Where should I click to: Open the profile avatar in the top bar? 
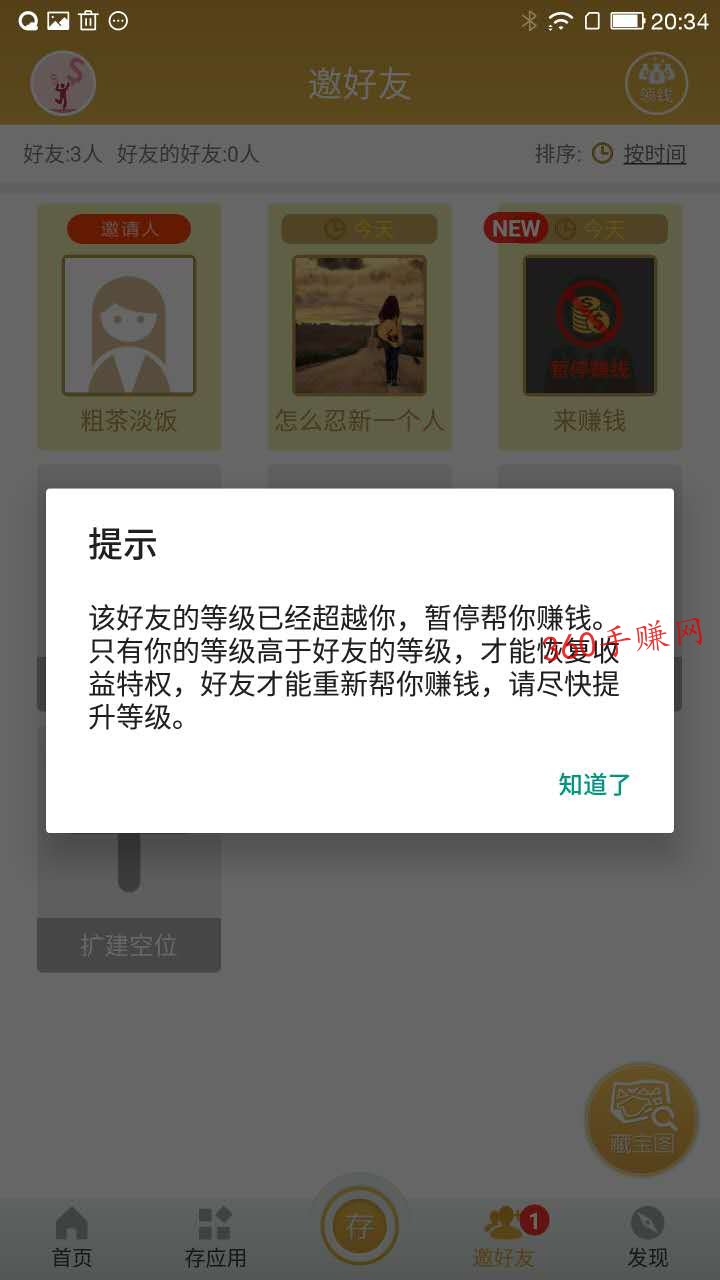(63, 83)
